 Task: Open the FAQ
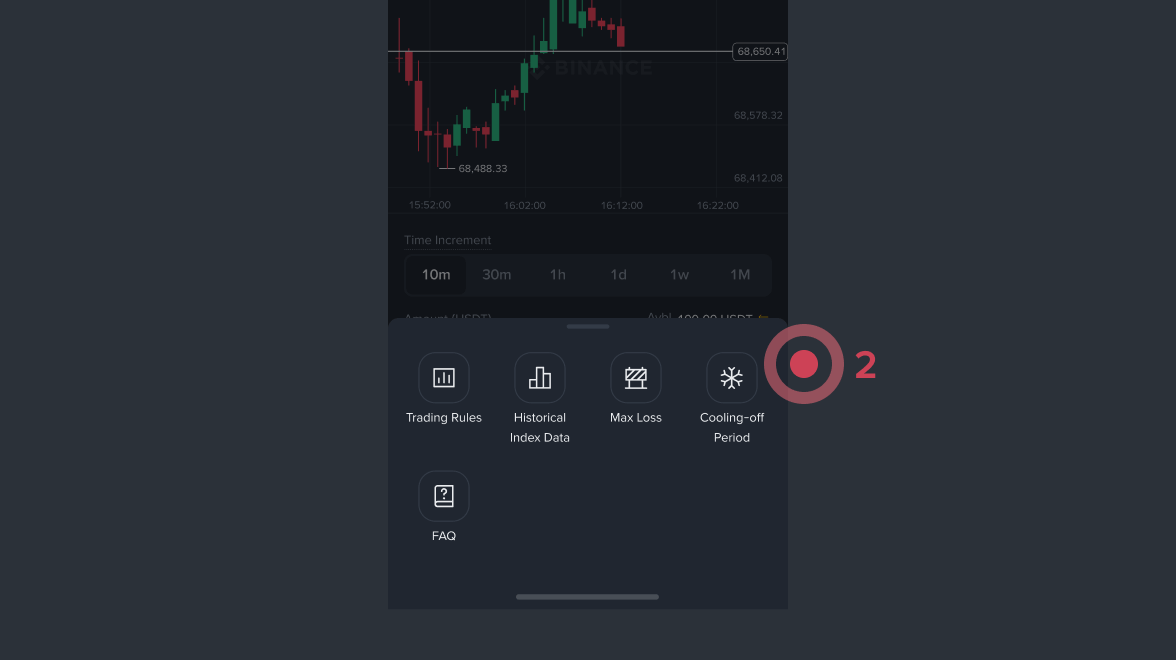coord(444,496)
